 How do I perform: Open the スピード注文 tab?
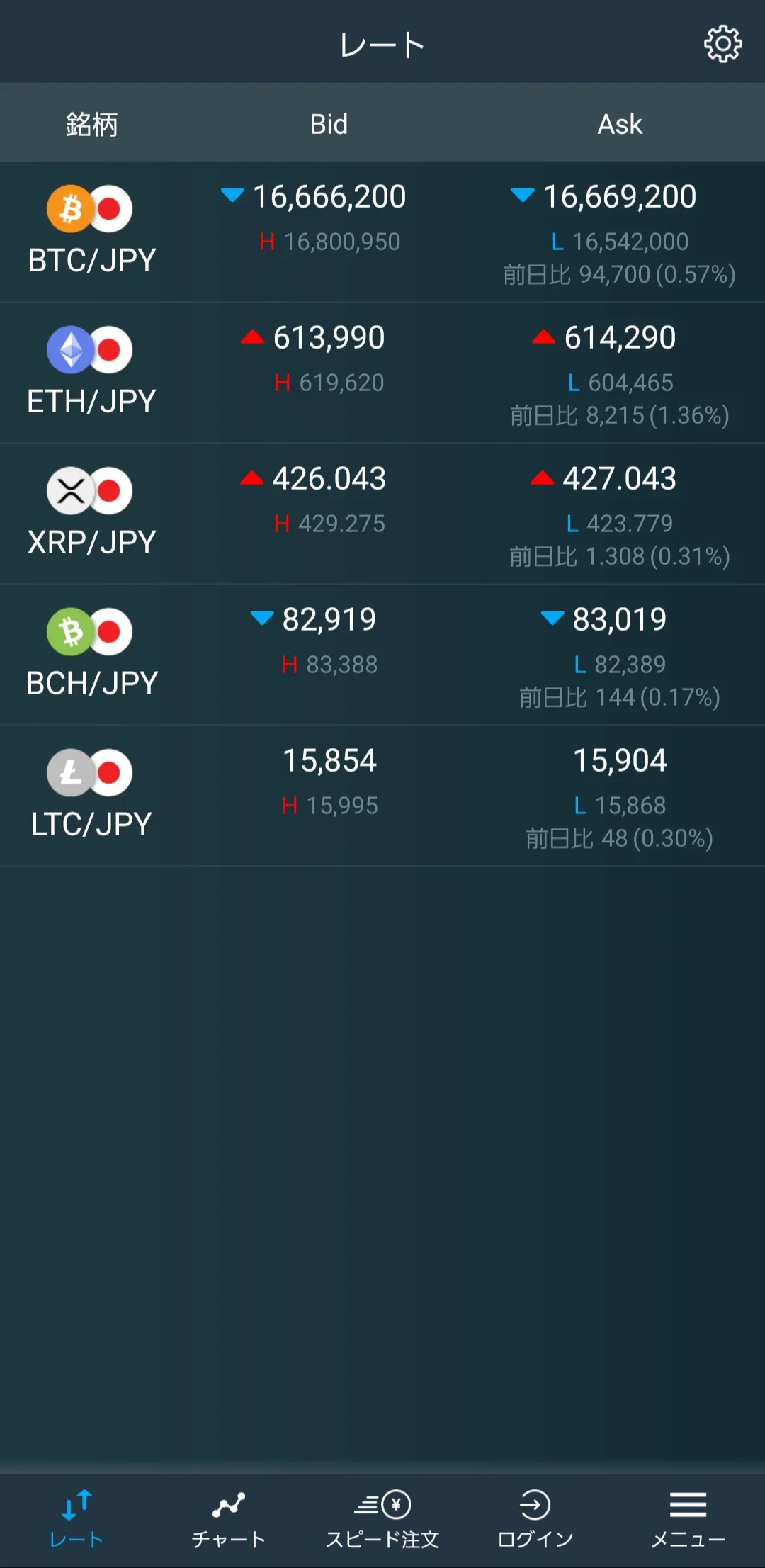(382, 1519)
